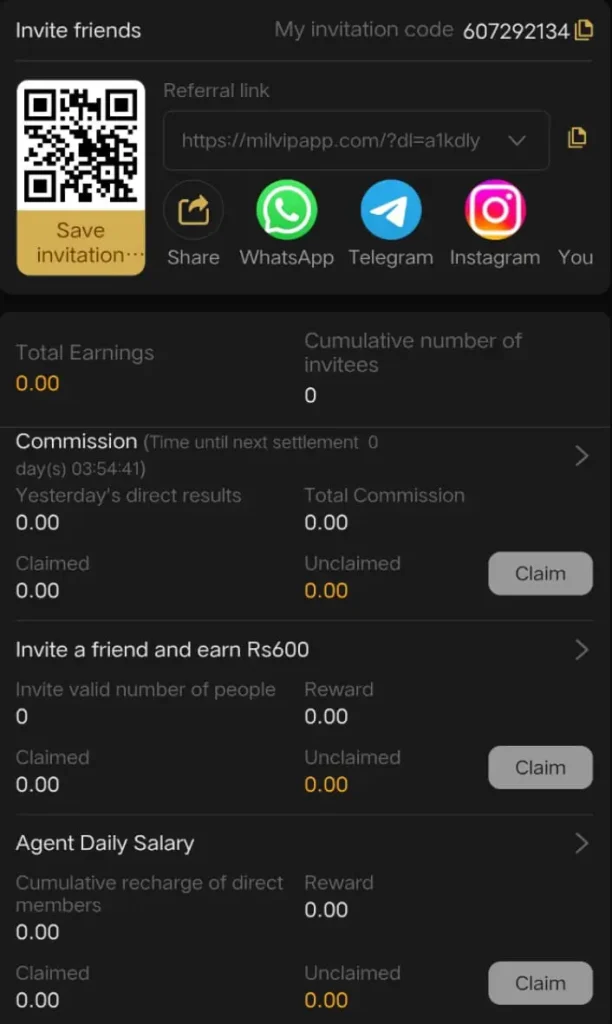Open Agent Daily Salary details
Image resolution: width=612 pixels, height=1024 pixels.
[582, 844]
